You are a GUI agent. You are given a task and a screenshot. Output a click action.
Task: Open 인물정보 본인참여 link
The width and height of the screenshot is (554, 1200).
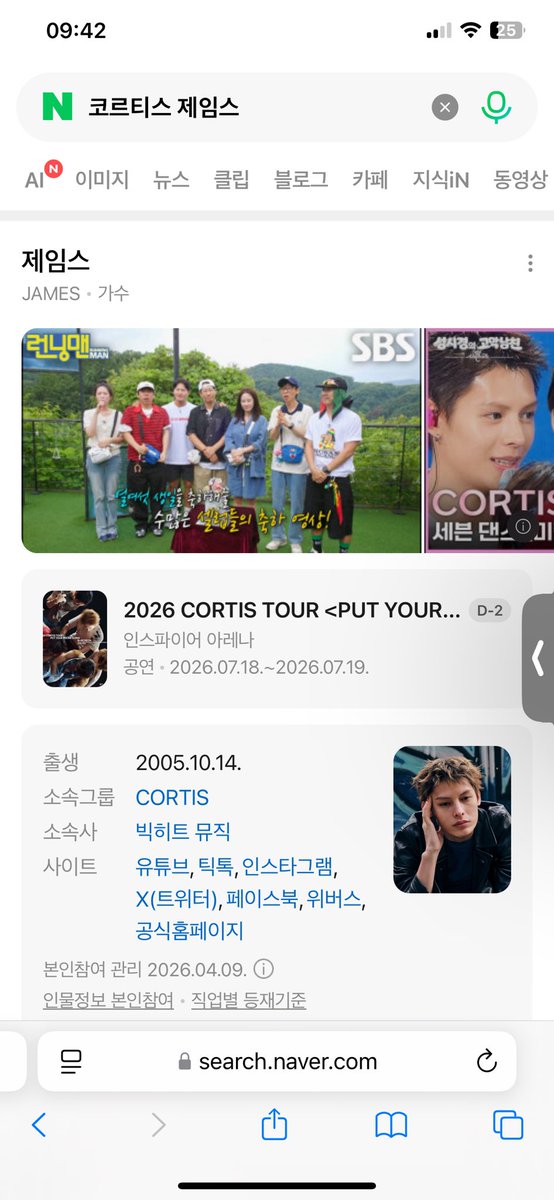[x=108, y=1000]
